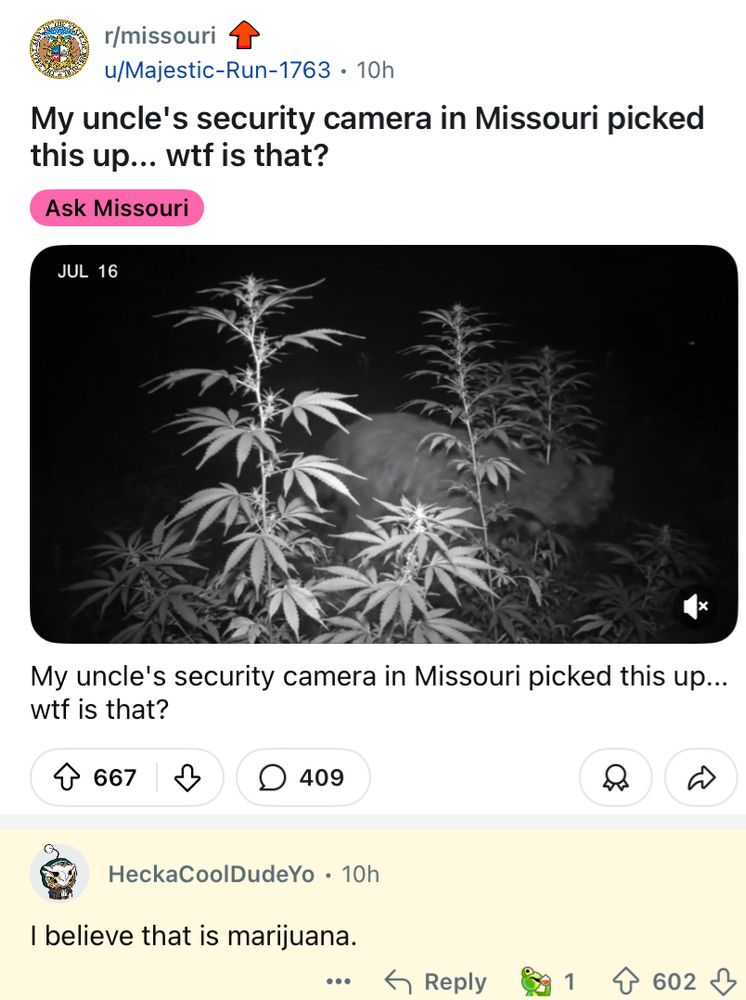Screen dimensions: 746x1000
Task: Unmute the security camera video
Action: [x=693, y=605]
